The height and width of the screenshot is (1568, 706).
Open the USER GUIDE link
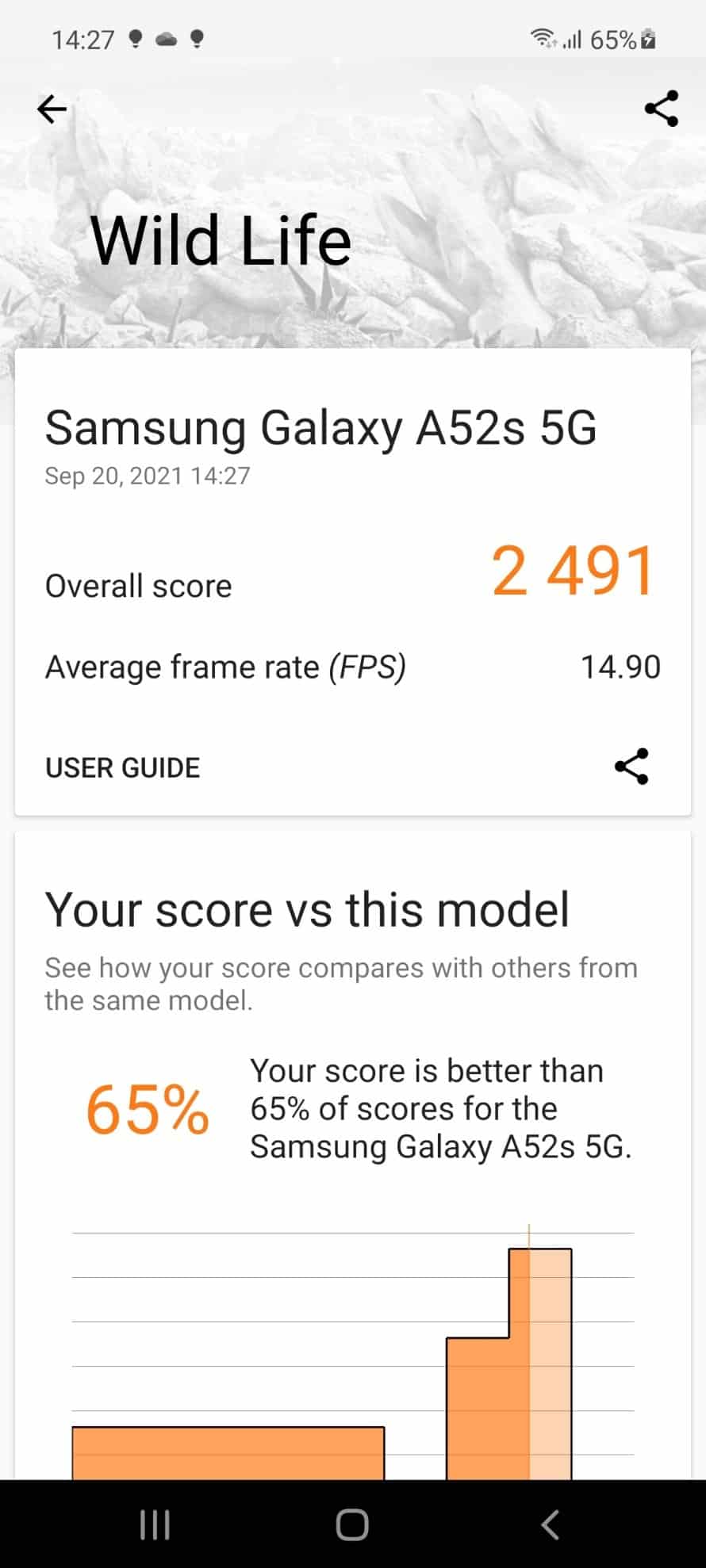pos(123,767)
